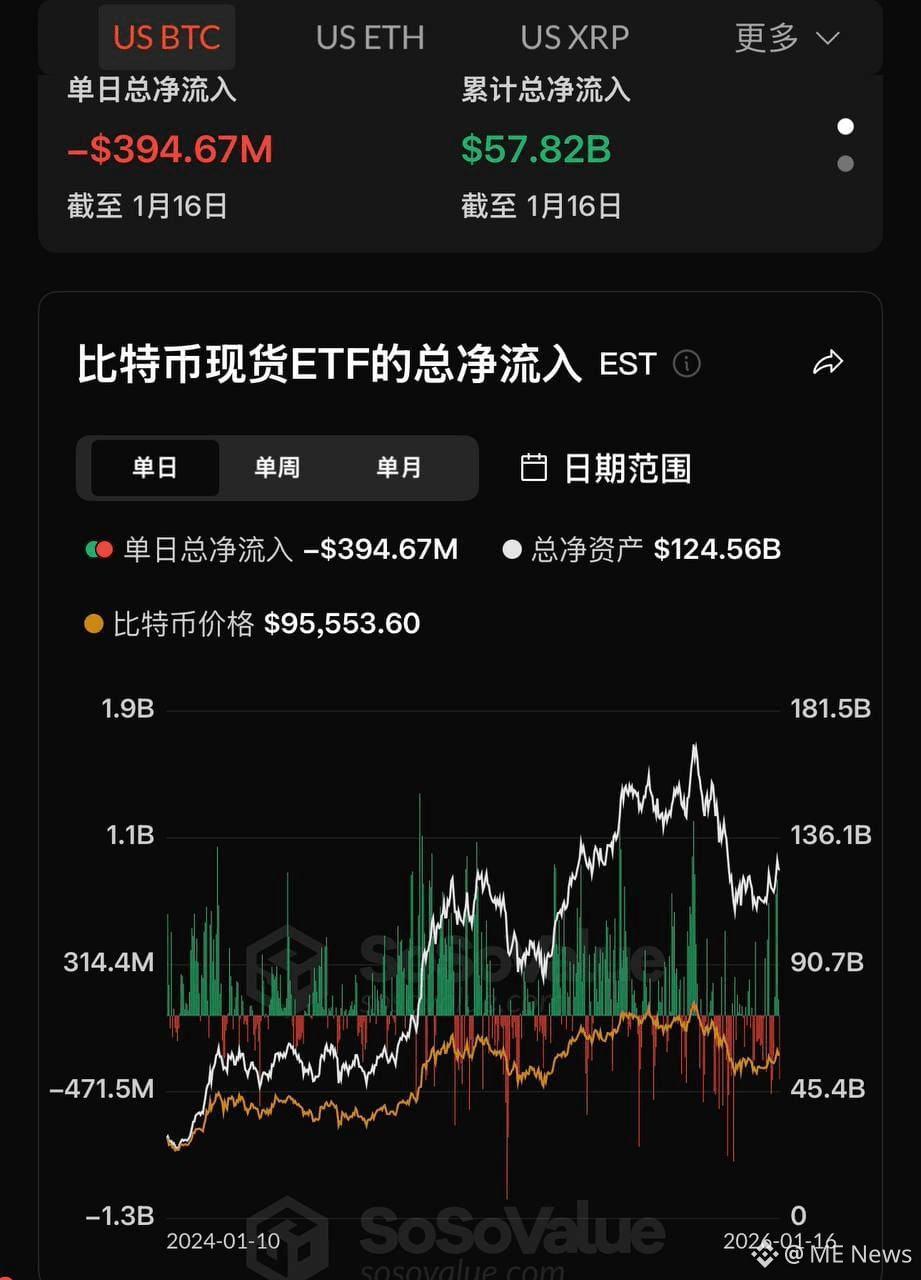Select the US XRP tab
The image size is (921, 1280).
tap(575, 38)
